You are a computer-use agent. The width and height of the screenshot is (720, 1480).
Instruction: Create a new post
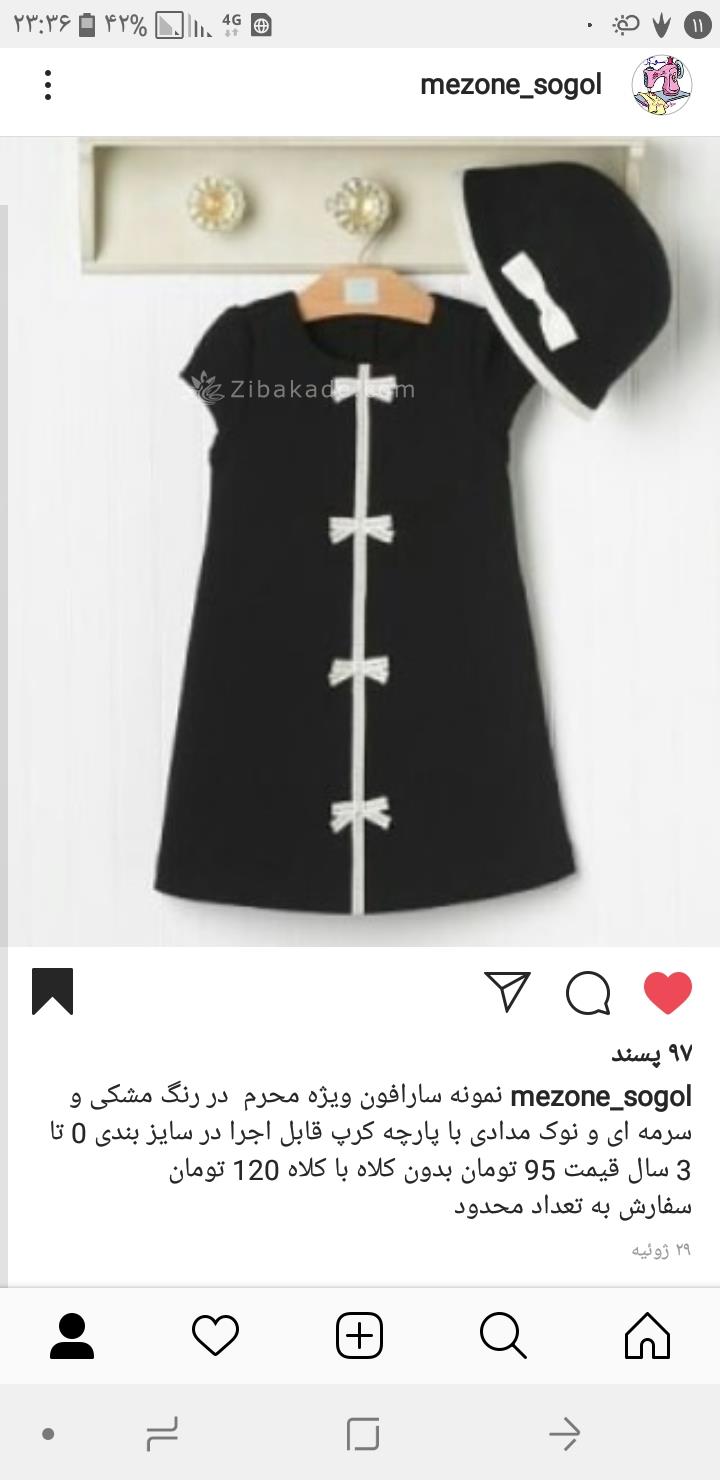(360, 1334)
